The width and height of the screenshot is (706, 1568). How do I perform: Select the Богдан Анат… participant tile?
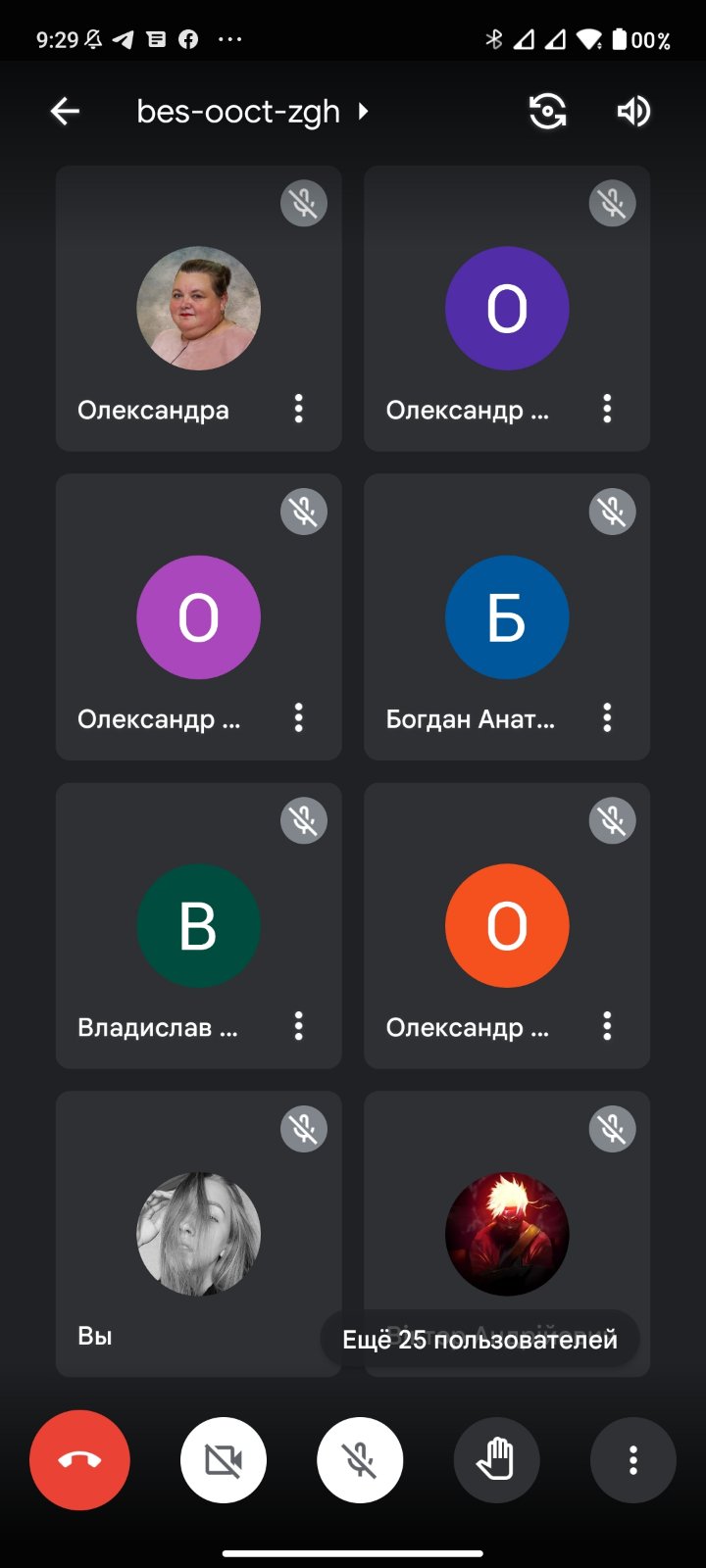507,617
